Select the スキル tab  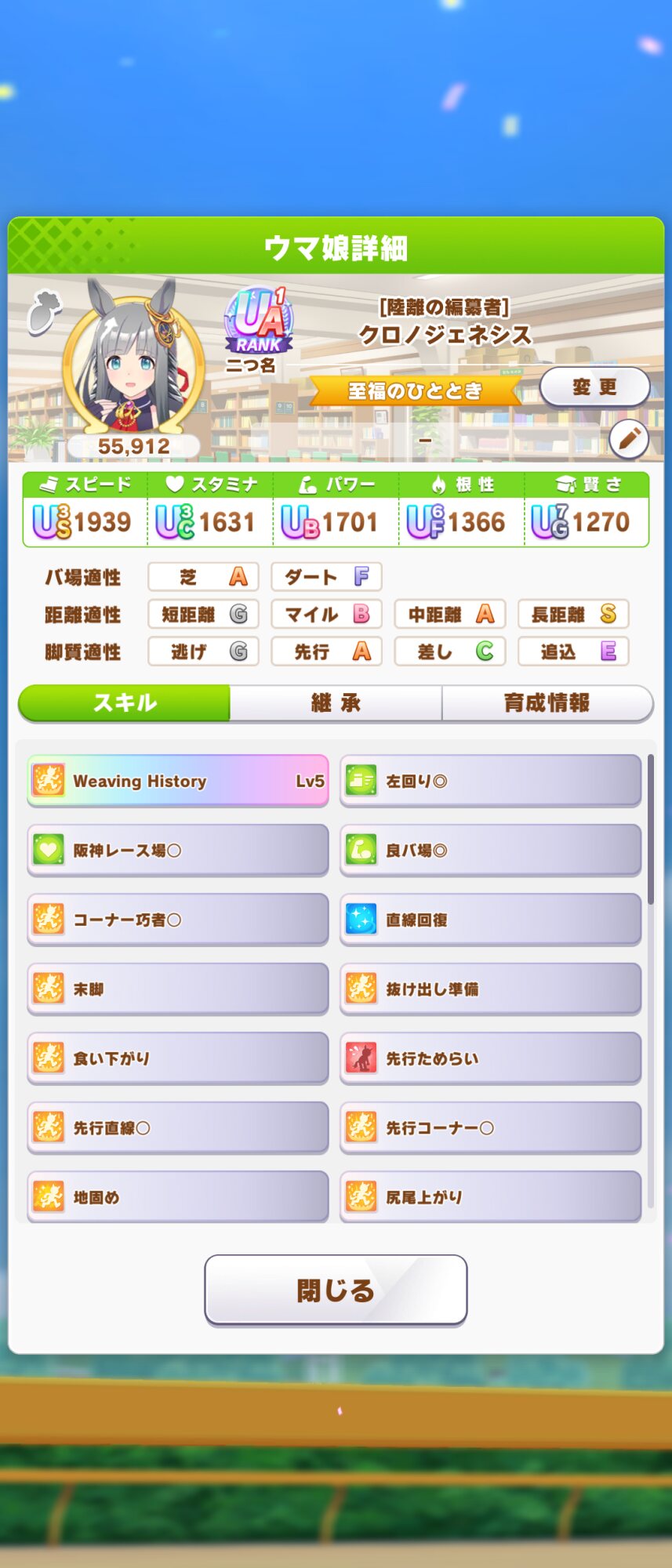tap(125, 703)
